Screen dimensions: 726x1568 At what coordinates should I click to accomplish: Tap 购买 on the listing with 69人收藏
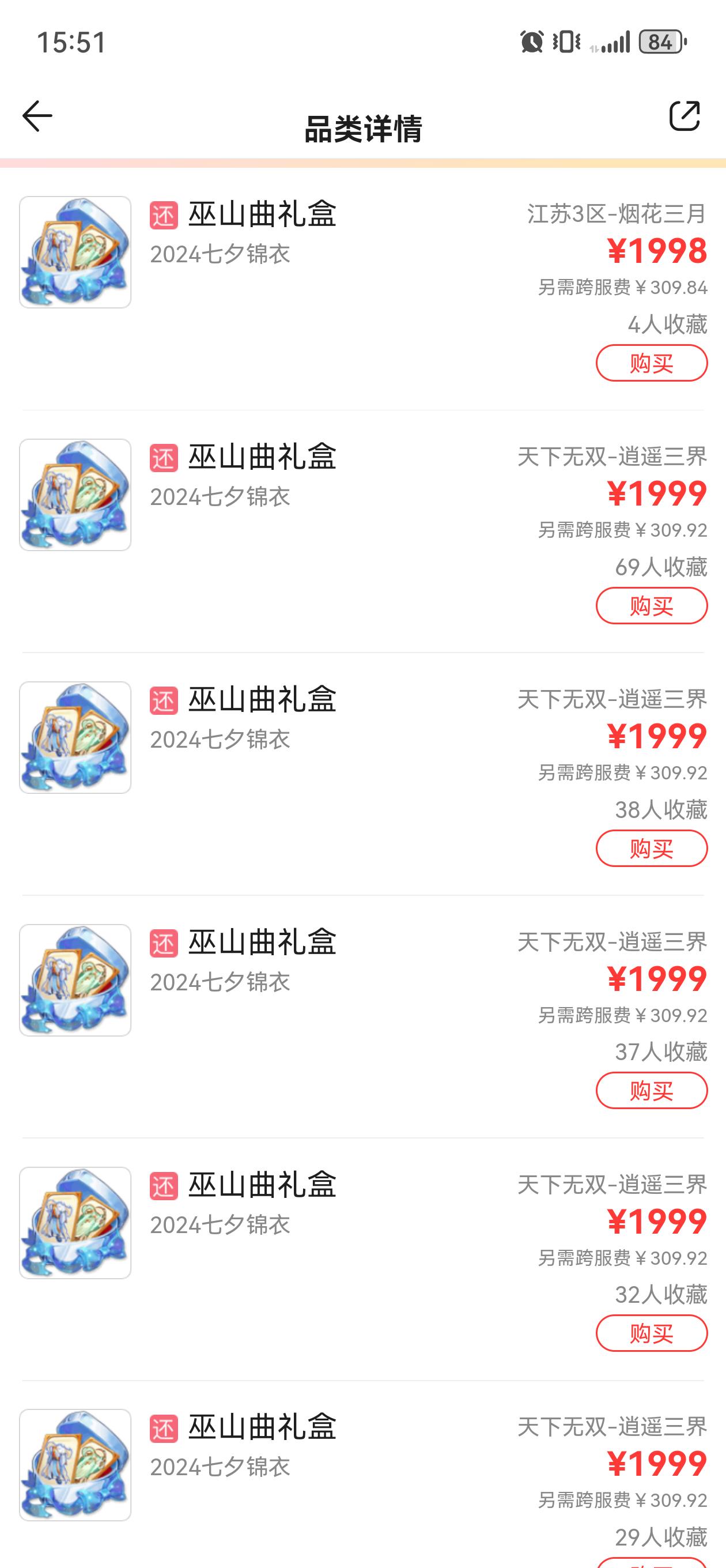click(x=651, y=606)
